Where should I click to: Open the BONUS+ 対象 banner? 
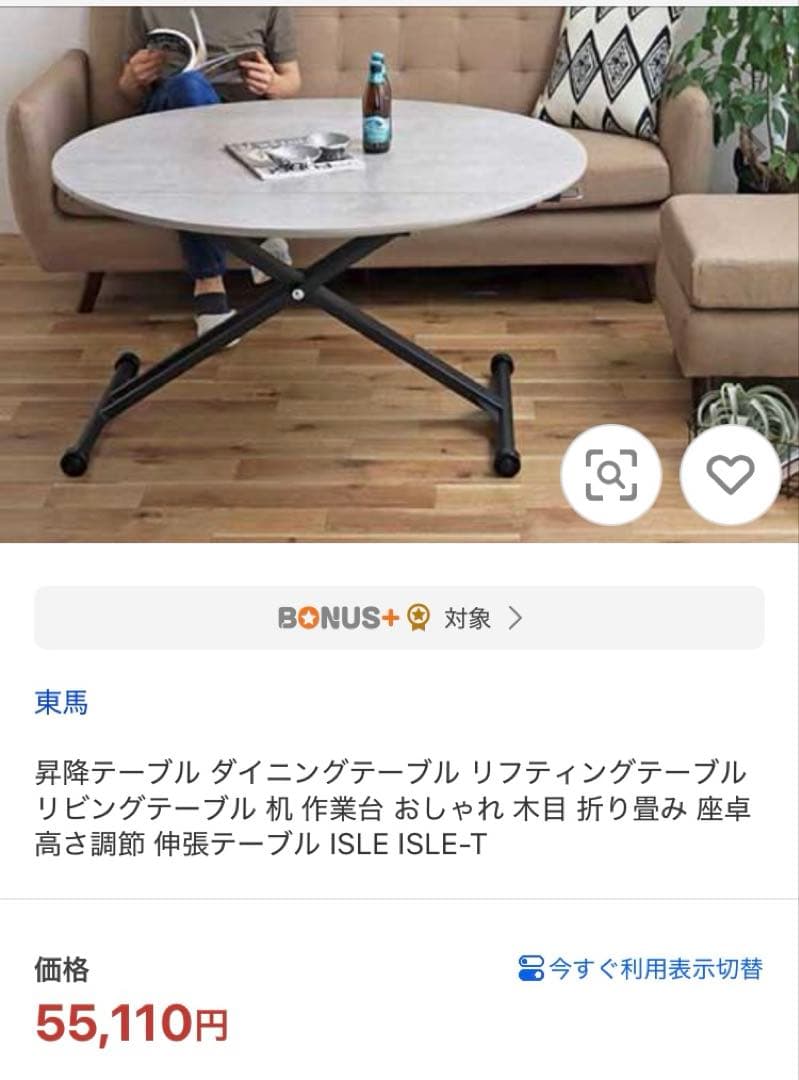point(399,618)
